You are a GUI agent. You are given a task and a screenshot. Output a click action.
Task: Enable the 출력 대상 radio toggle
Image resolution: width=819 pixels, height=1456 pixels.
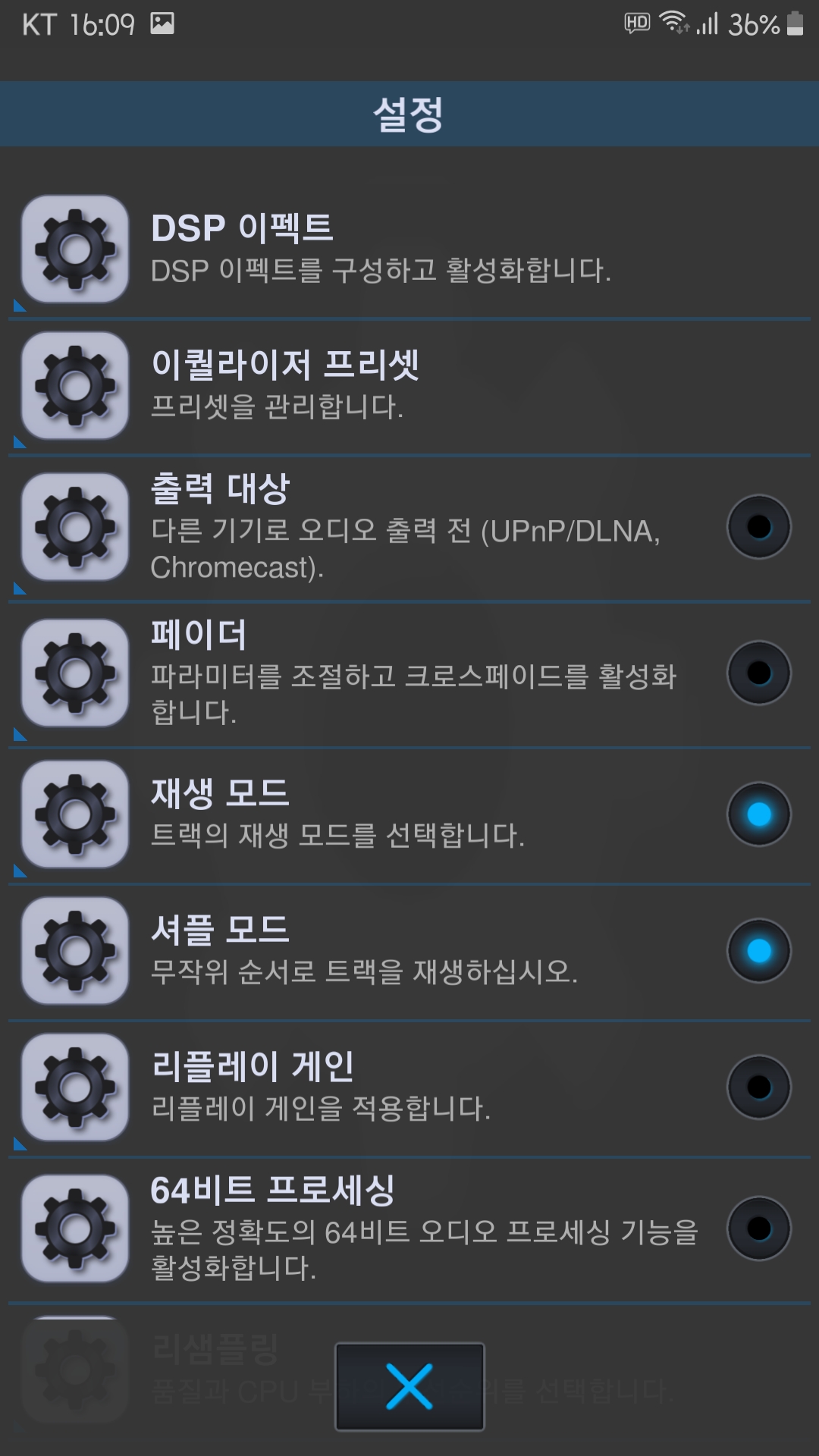click(758, 527)
